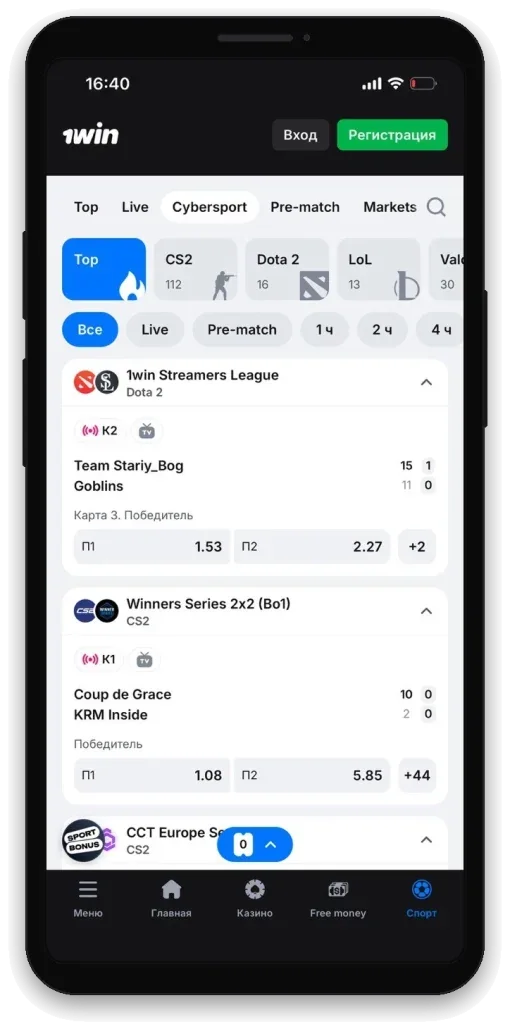The height and width of the screenshot is (1024, 510).
Task: Bet on П1 at 1.53 odds
Action: (151, 547)
